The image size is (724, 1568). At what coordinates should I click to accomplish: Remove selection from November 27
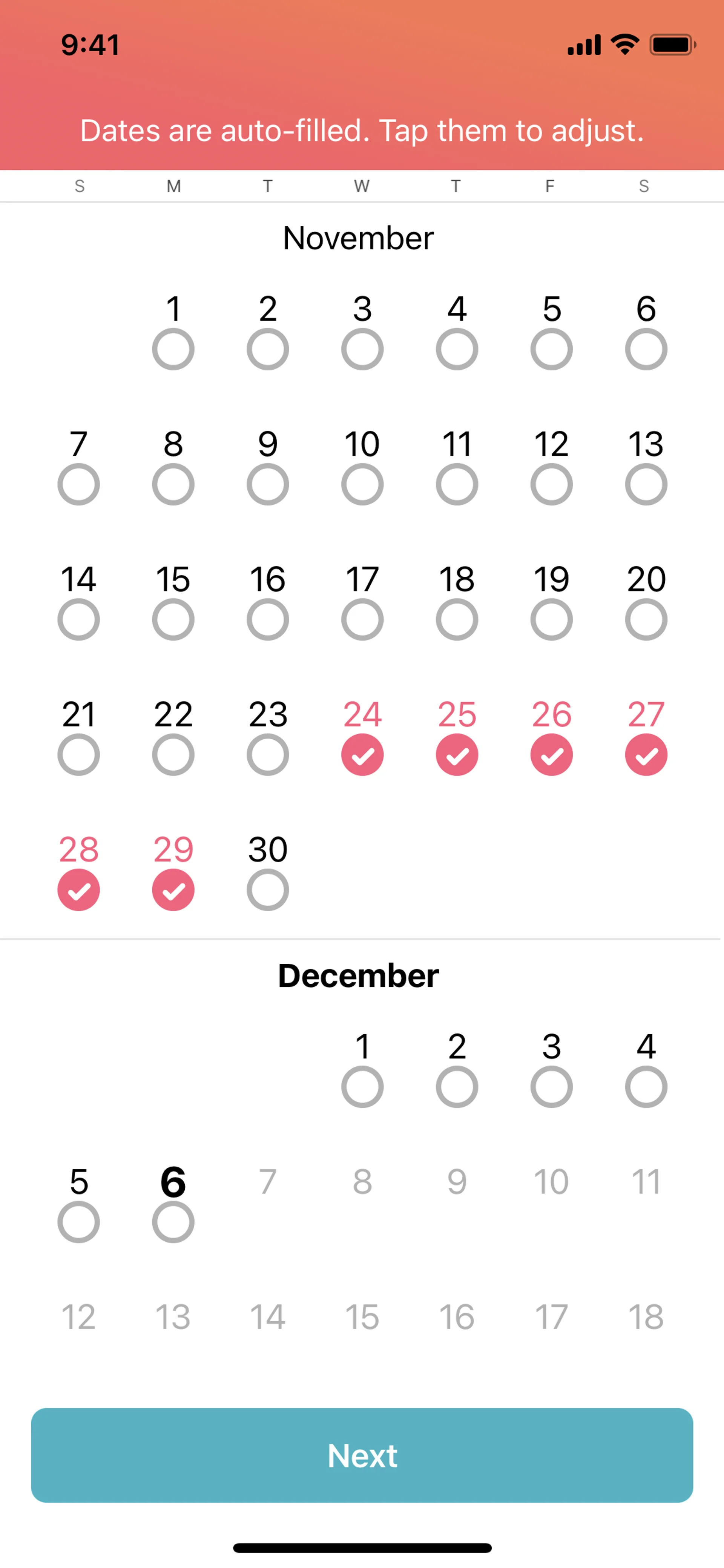pyautogui.click(x=646, y=755)
